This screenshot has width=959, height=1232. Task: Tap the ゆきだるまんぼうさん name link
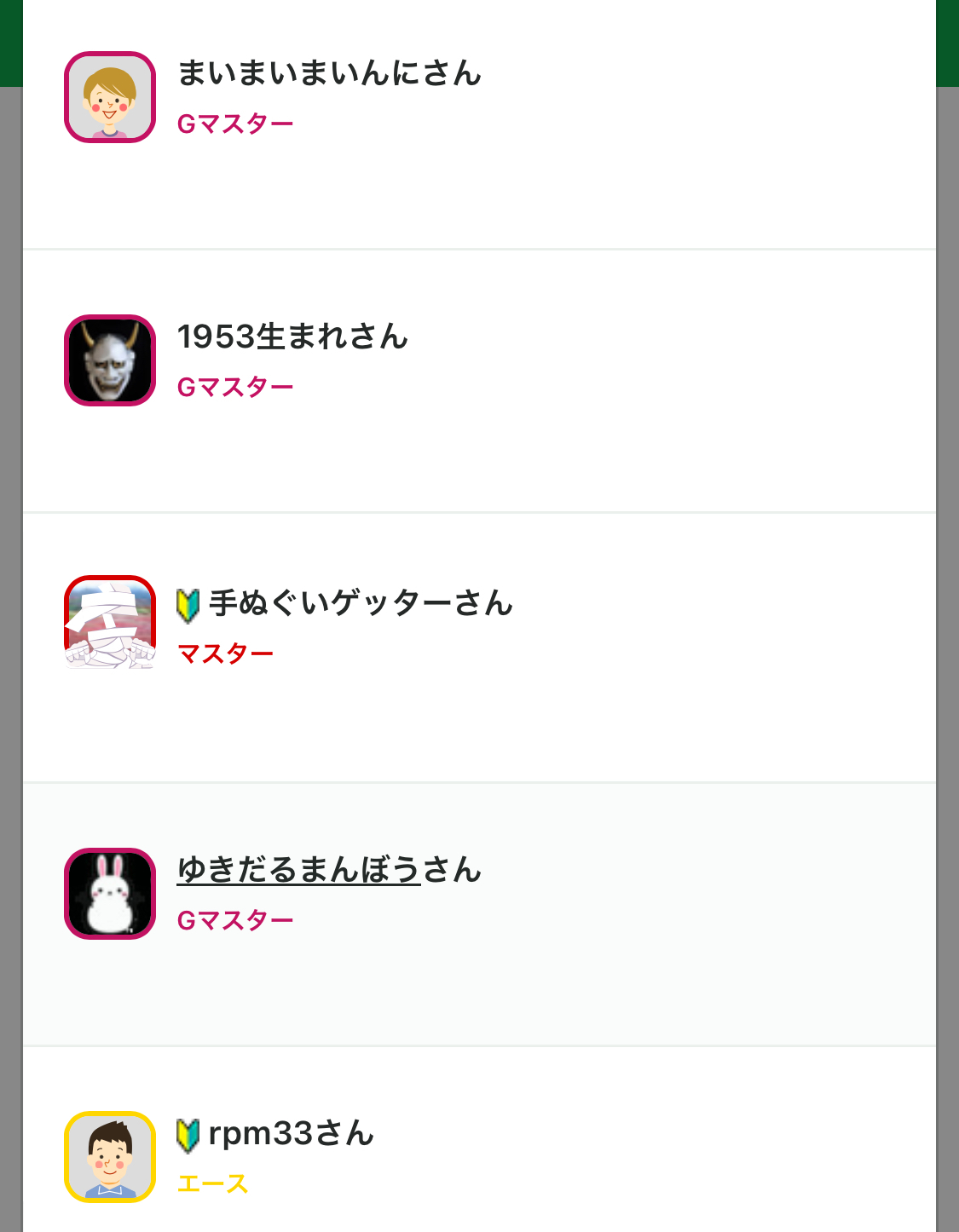coord(299,870)
